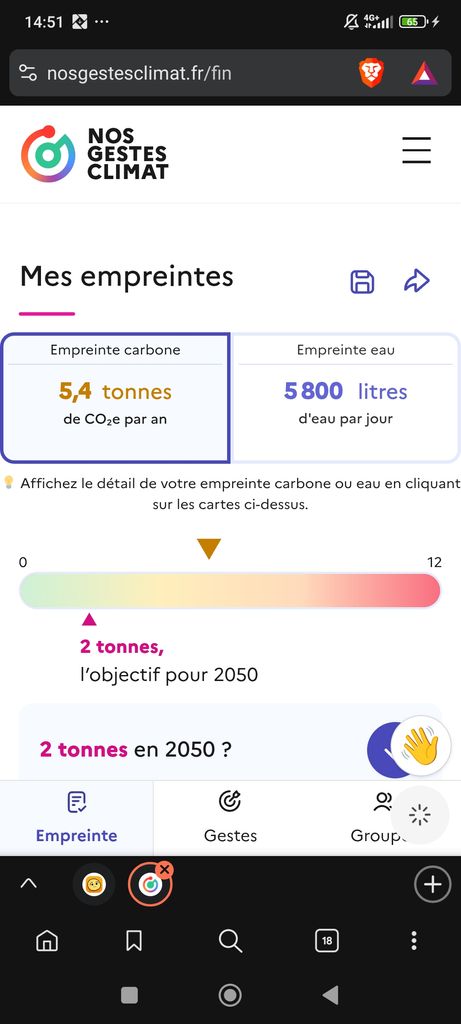Show the 18 open tabs
Screen dimensions: 461x1024
[326, 940]
